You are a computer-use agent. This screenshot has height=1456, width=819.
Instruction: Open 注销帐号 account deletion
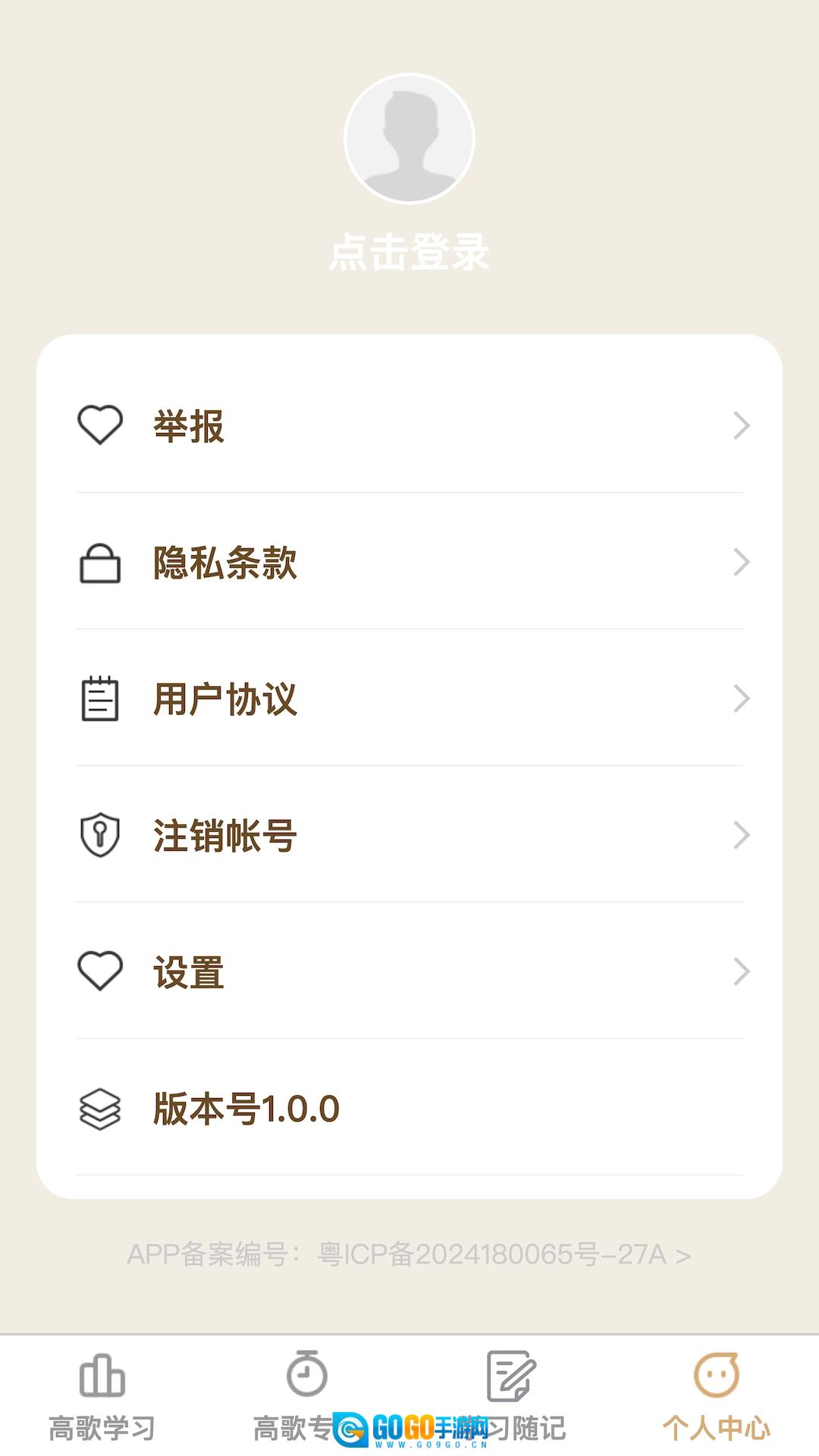[409, 835]
